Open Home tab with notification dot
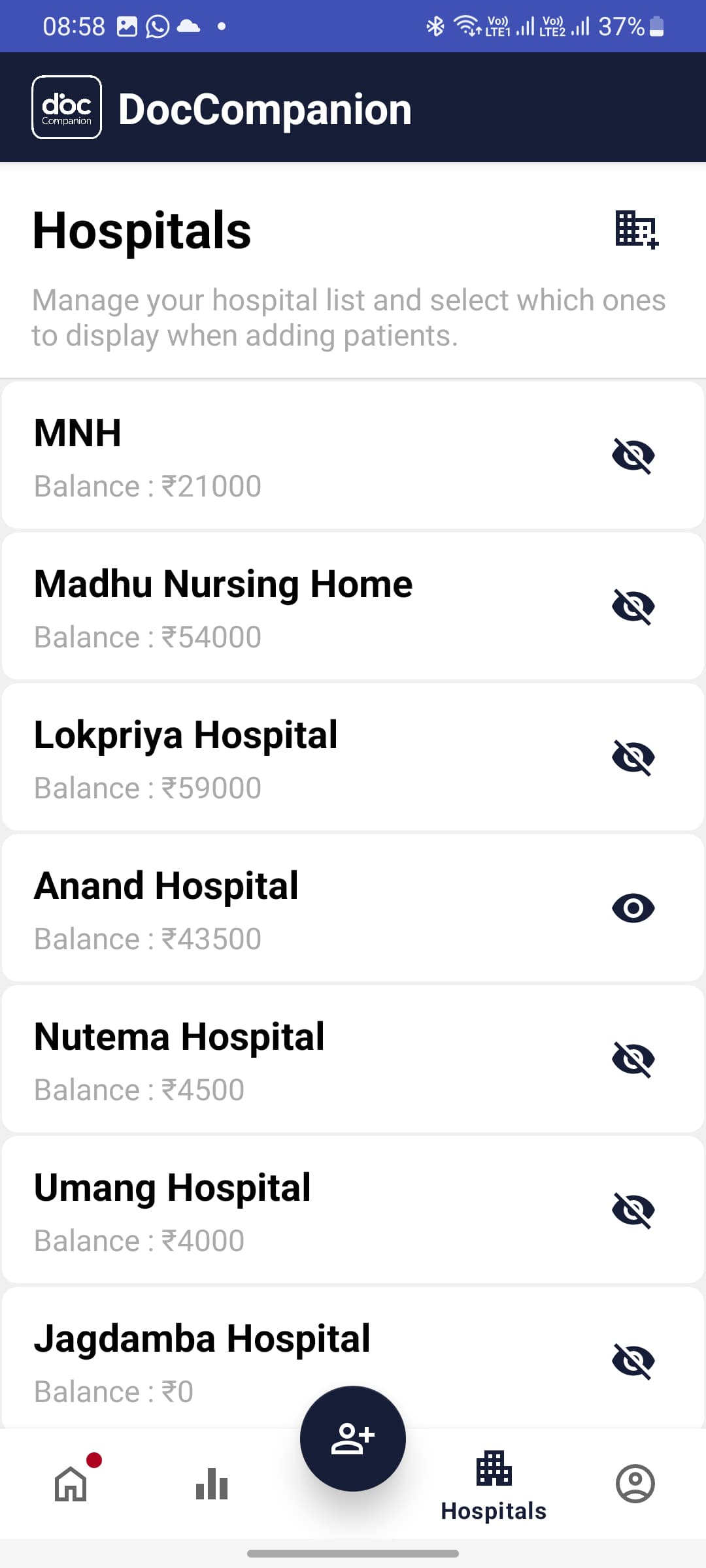The width and height of the screenshot is (706, 1568). 71,1484
